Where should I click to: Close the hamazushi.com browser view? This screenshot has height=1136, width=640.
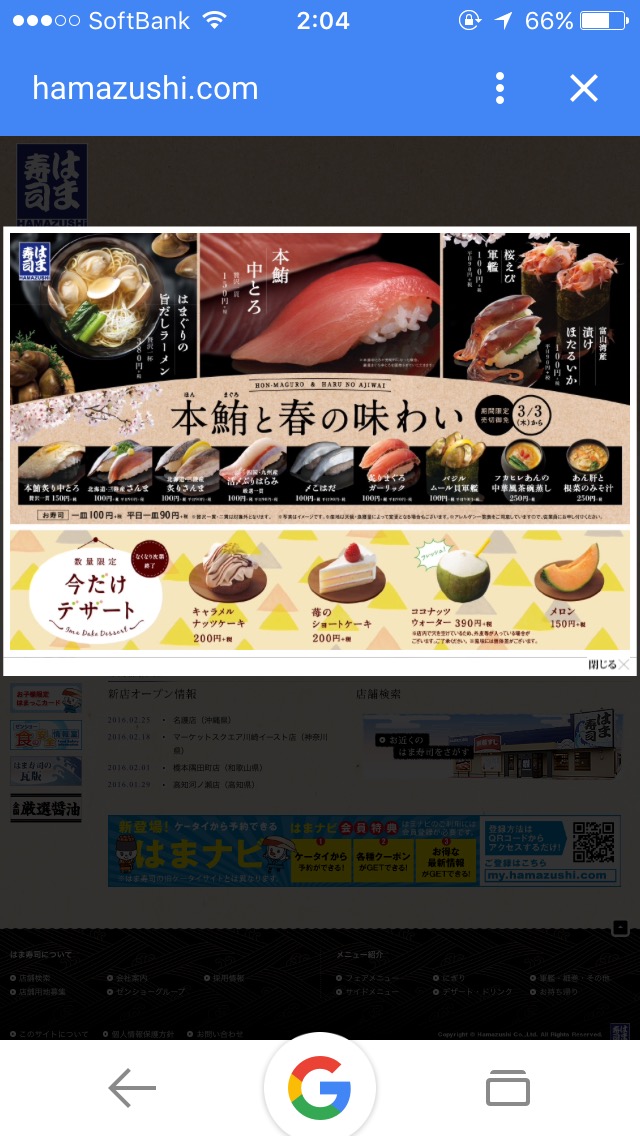583,88
